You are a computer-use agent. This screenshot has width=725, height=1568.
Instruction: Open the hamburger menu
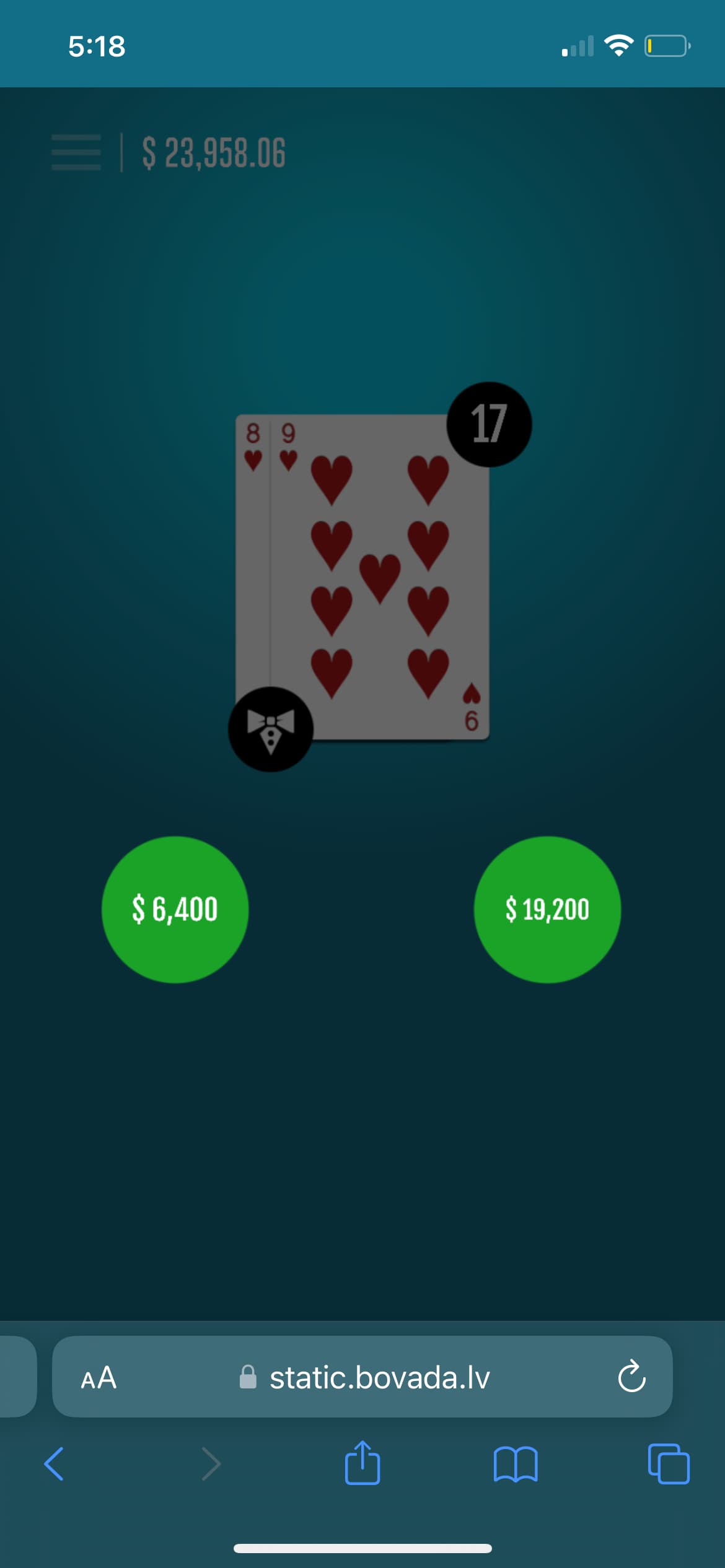76,152
